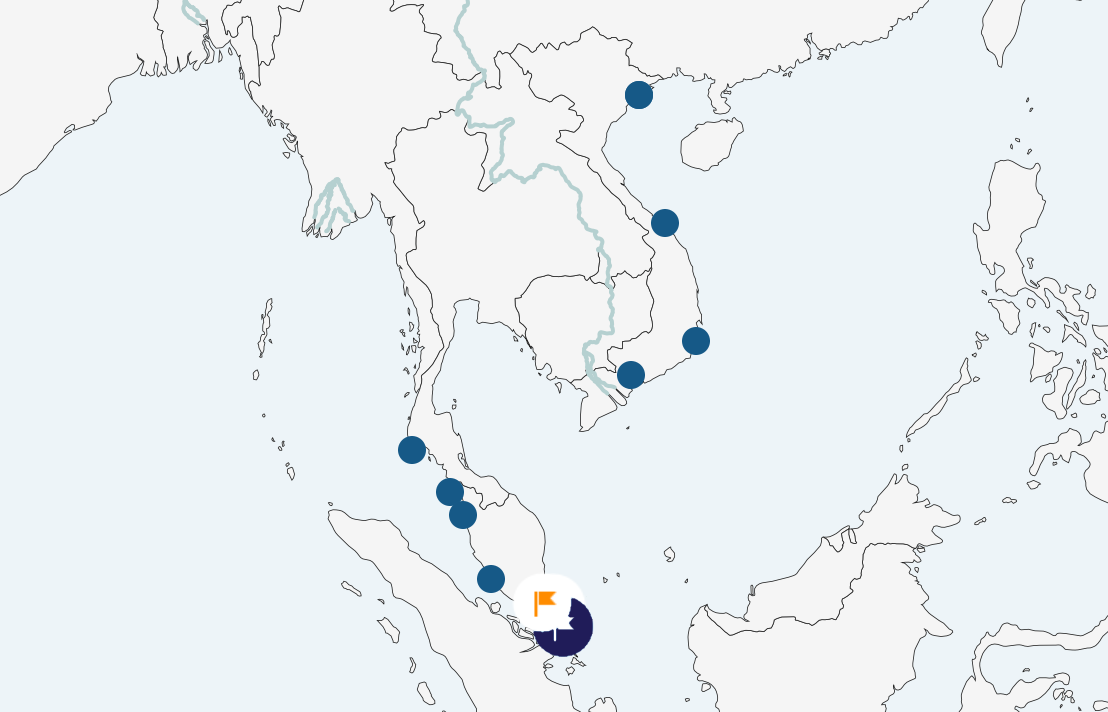1108x712 pixels.
Task: Open the northern Vietnam marker near Ha Long
Action: coord(639,95)
